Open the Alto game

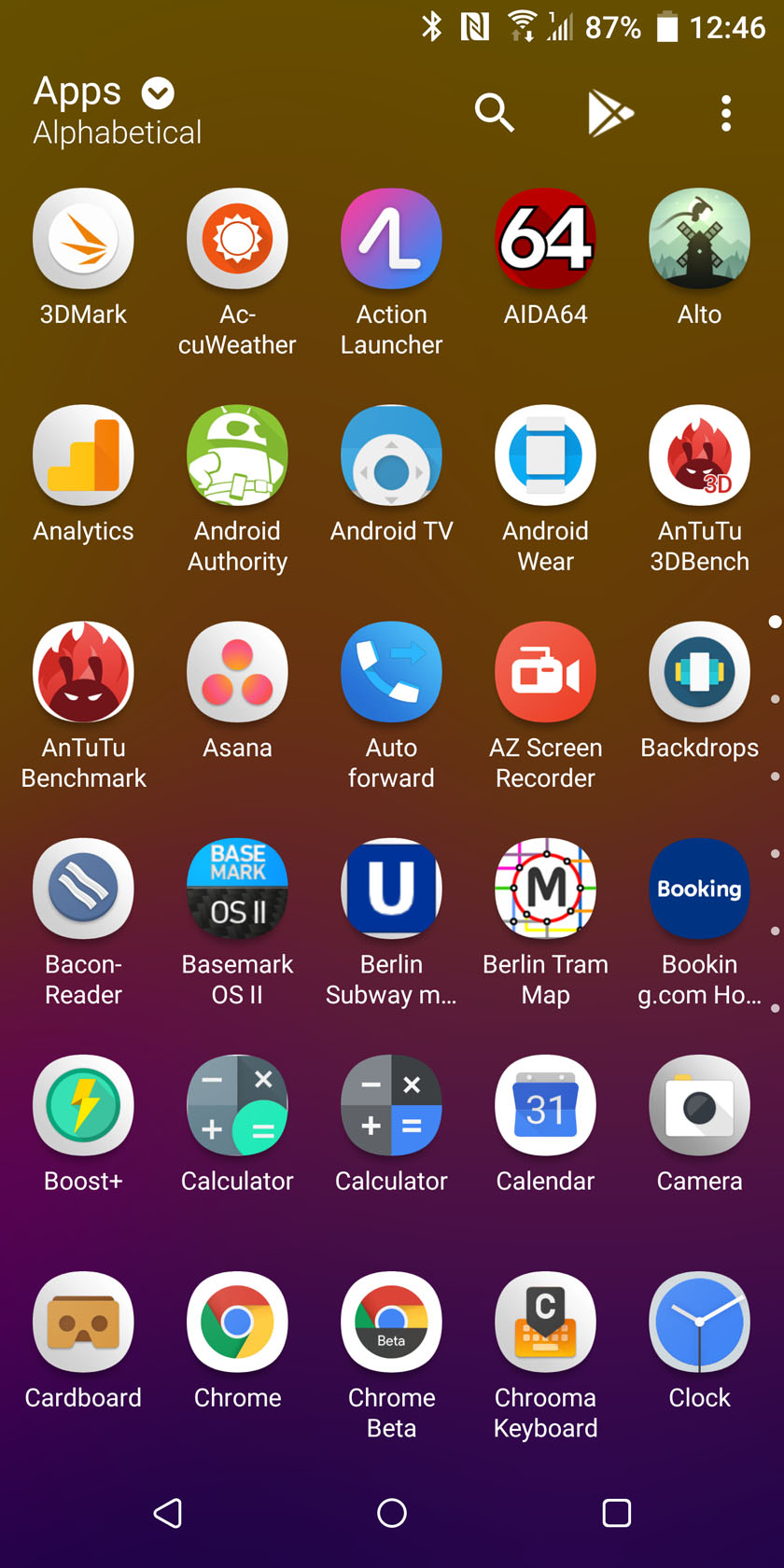699,239
